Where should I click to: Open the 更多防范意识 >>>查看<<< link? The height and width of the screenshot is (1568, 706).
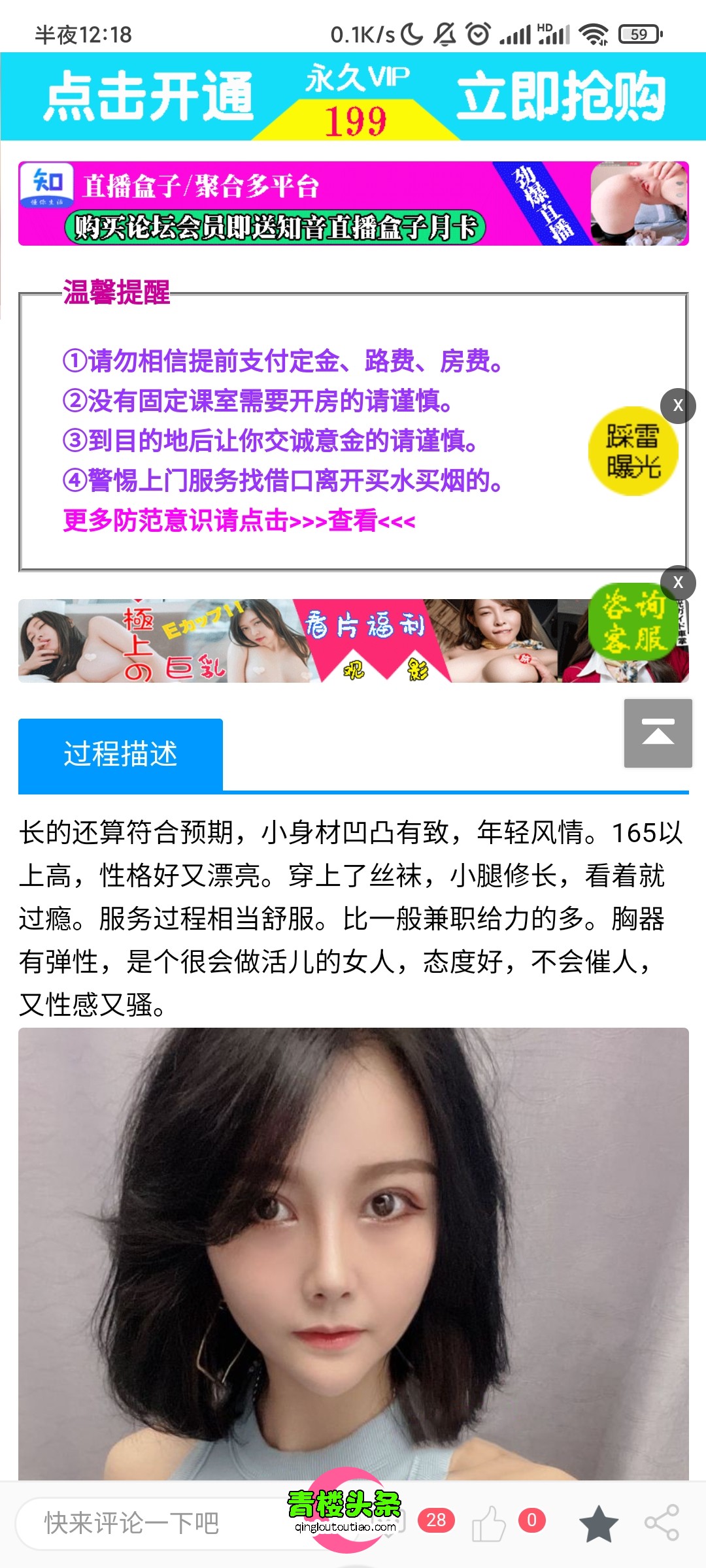[x=239, y=521]
